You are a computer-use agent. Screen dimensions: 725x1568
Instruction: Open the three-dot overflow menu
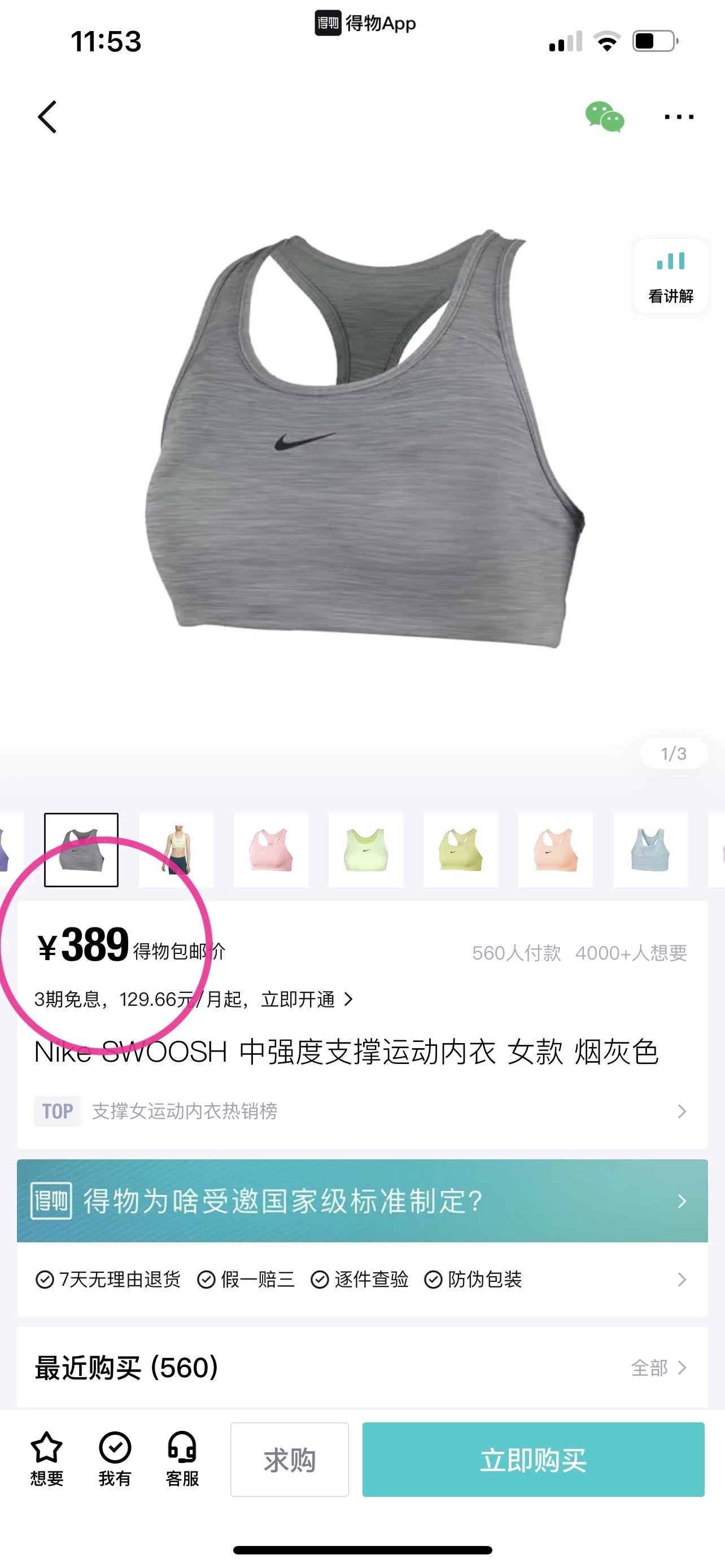click(678, 116)
